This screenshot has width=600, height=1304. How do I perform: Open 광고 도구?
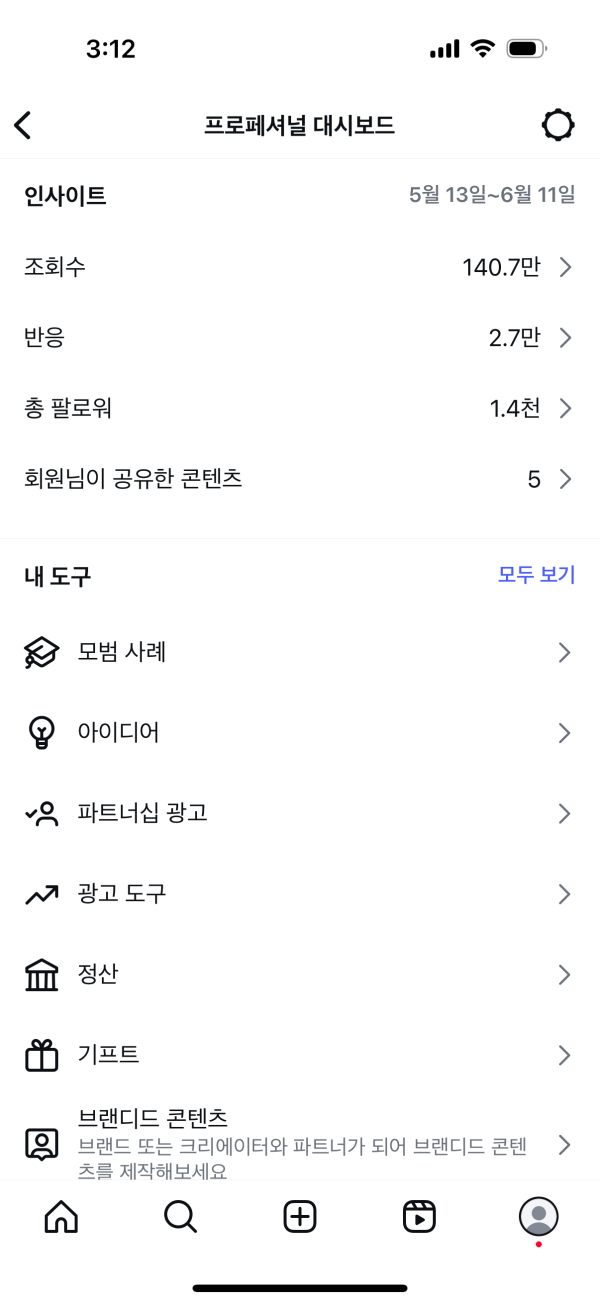[300, 893]
